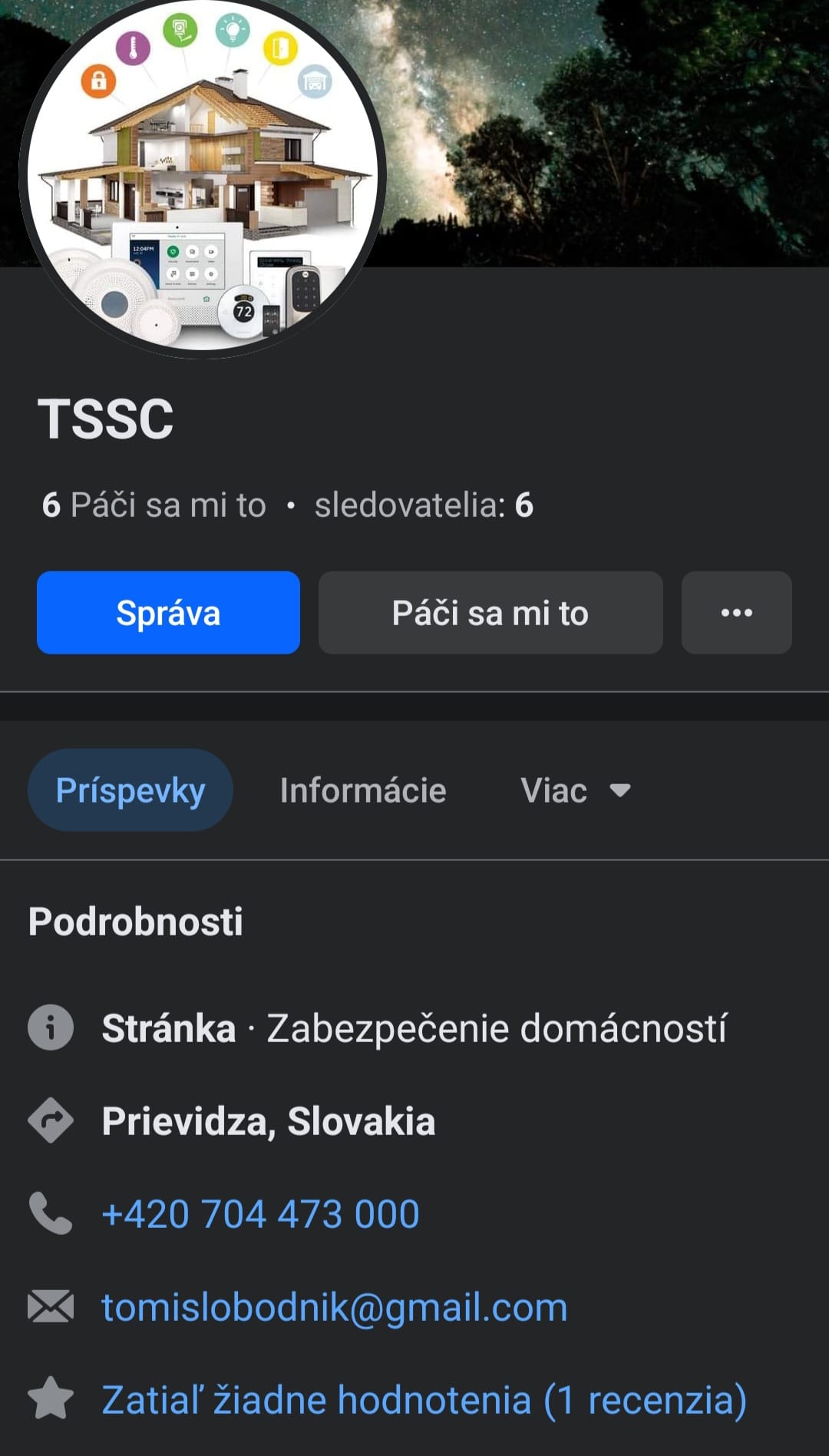Switch to the Príspevky tab
The height and width of the screenshot is (1456, 829).
point(130,790)
